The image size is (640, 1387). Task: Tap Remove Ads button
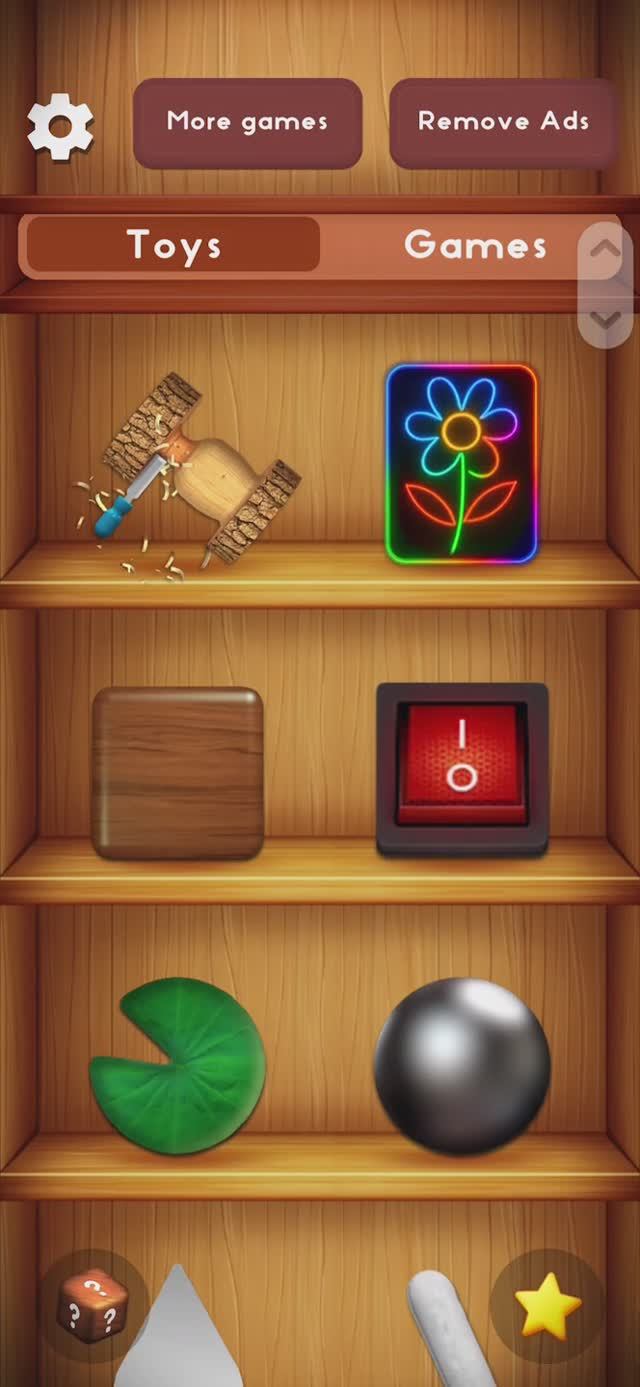coord(503,123)
